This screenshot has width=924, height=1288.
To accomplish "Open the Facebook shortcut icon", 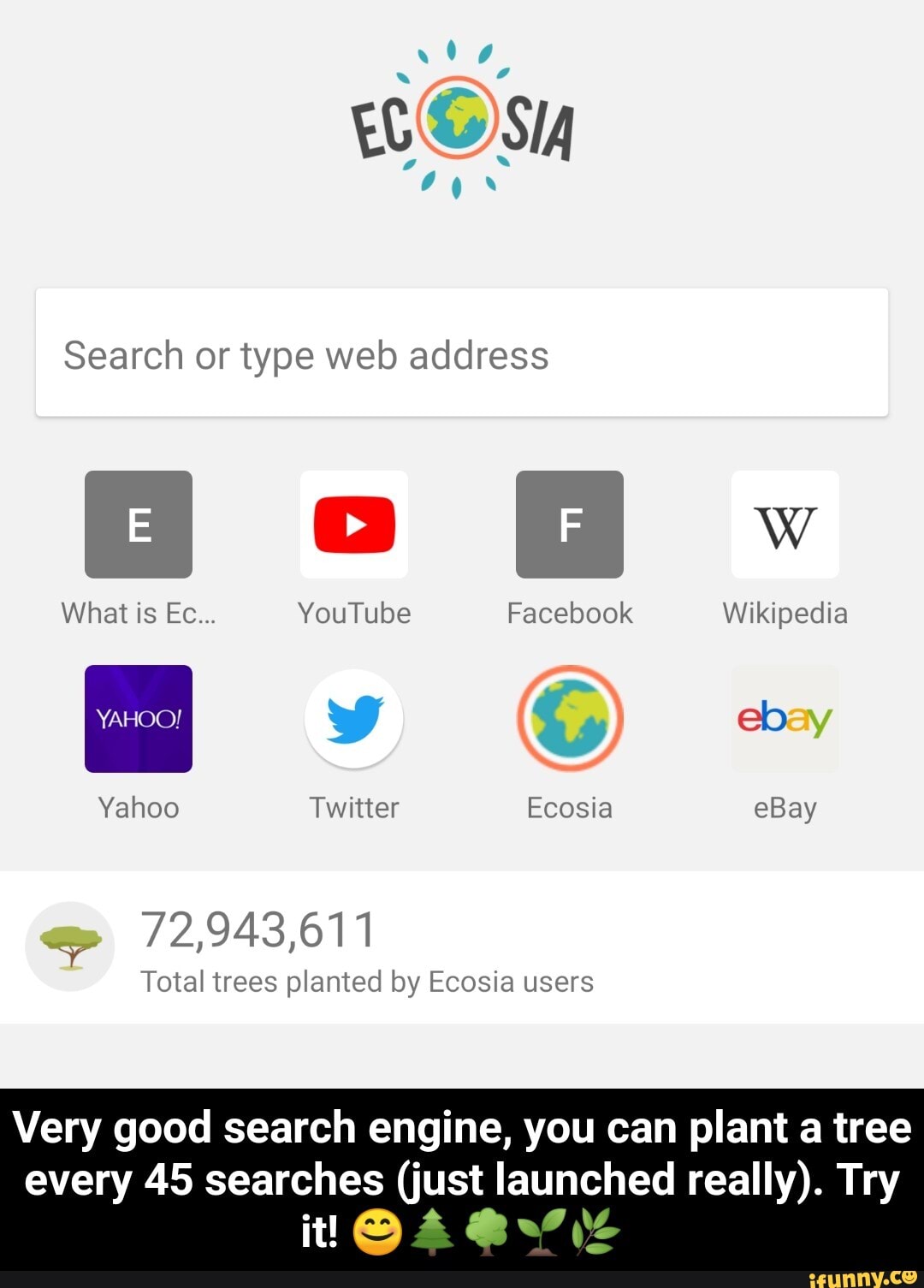I will [x=570, y=525].
